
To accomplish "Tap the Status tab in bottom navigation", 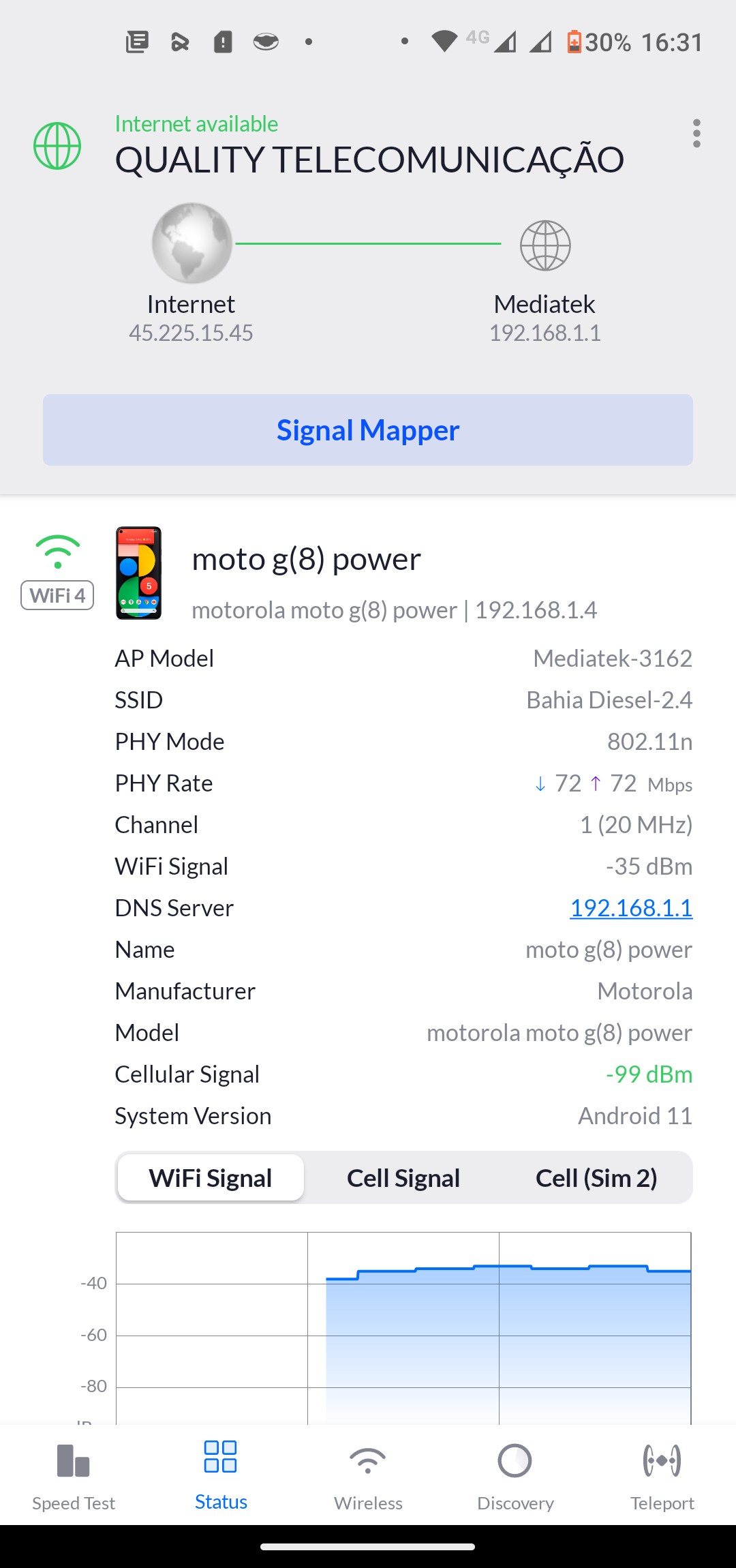I will (x=221, y=1475).
